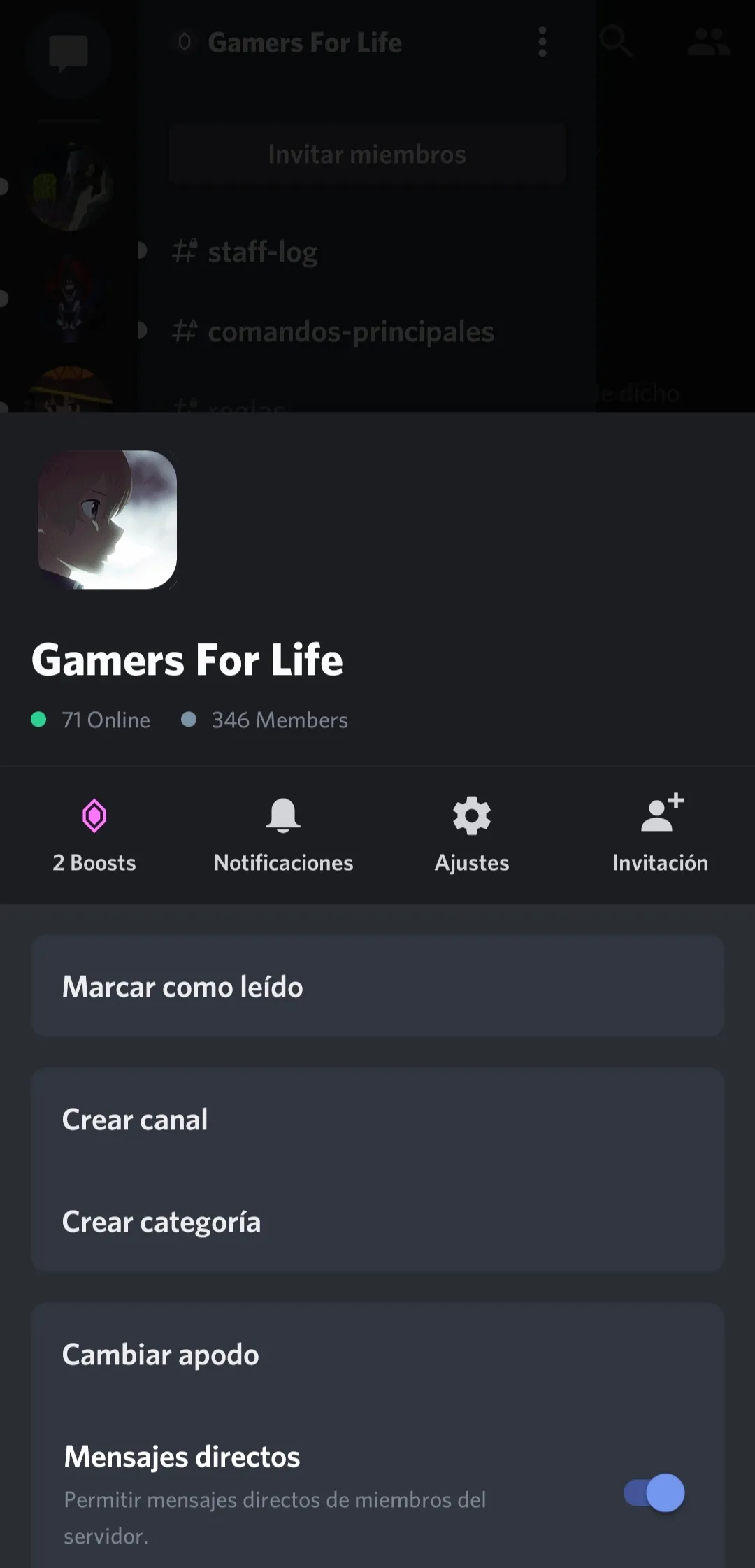Disable Mensajes directos switch
The image size is (755, 1568).
coord(654,1492)
